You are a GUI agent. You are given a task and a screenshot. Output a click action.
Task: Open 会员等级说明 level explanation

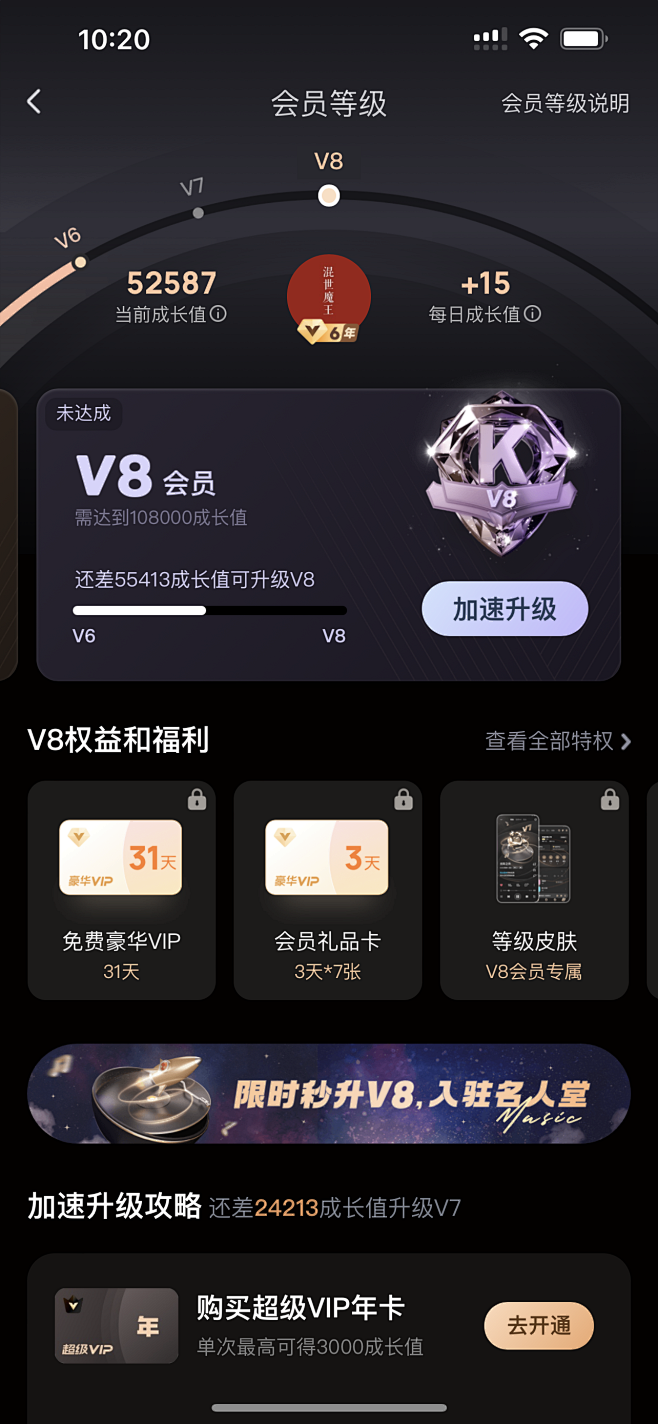(565, 103)
